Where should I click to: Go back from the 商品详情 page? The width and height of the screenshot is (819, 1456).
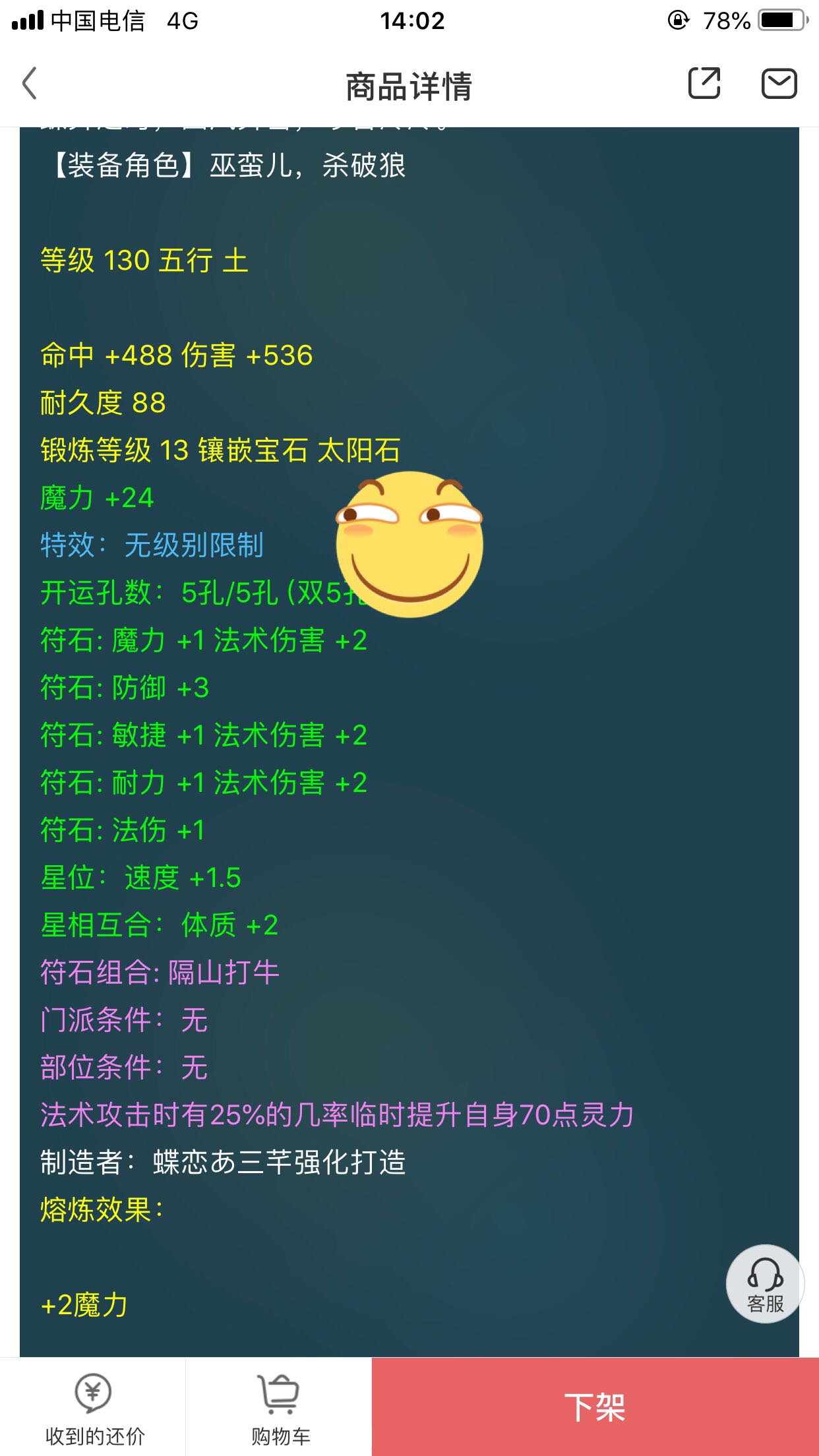(30, 84)
